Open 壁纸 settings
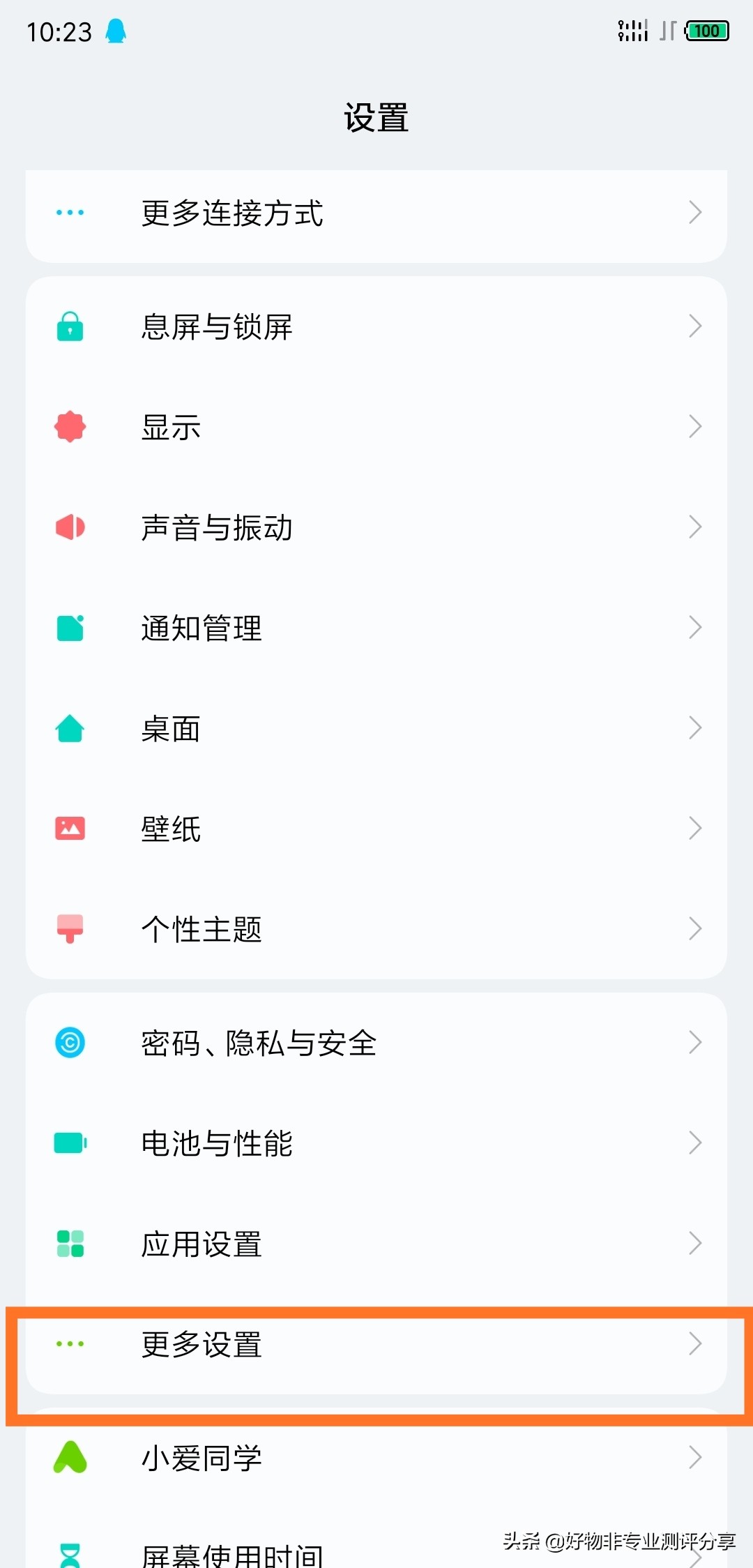 pyautogui.click(x=376, y=829)
